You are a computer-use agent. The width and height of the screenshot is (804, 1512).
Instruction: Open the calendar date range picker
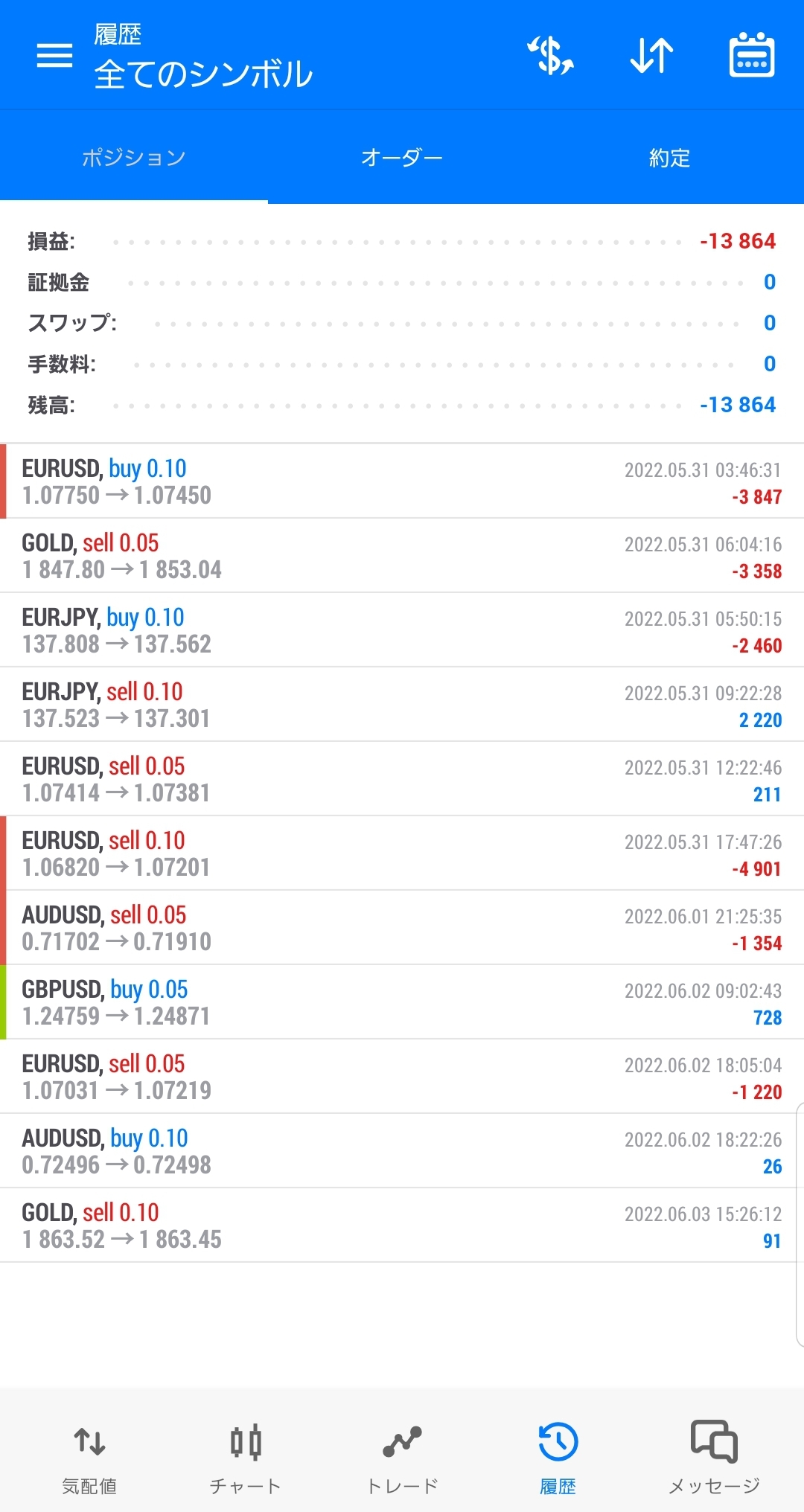[751, 55]
